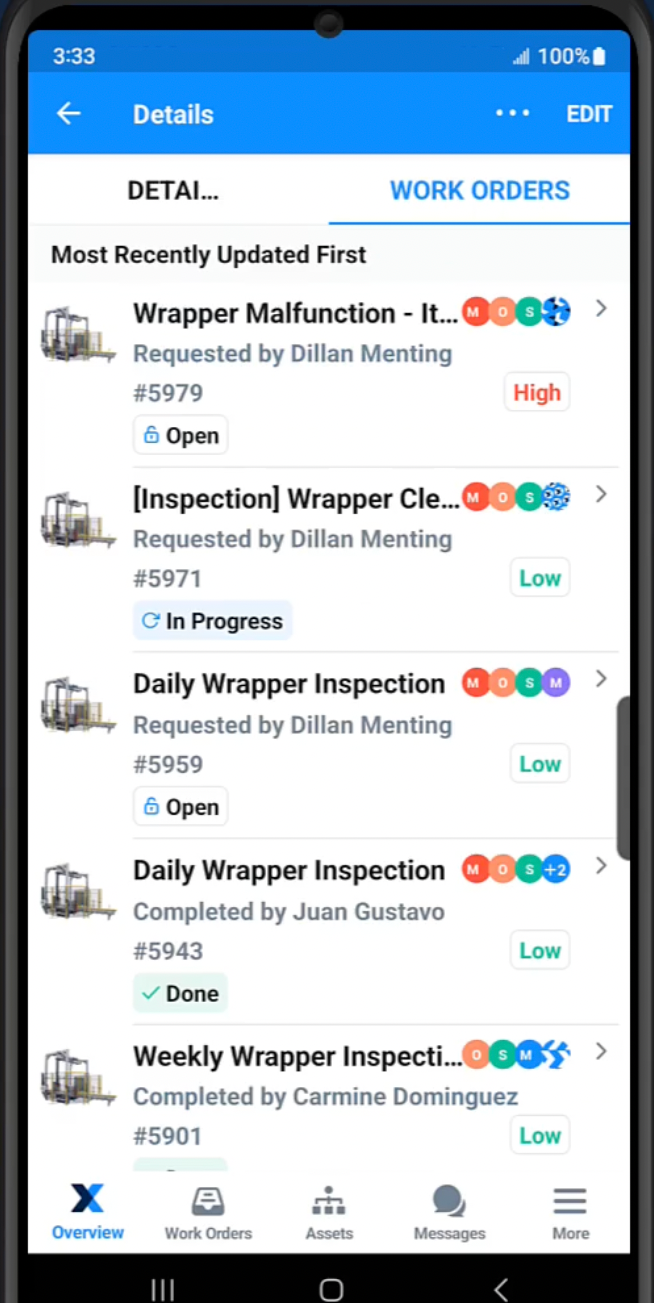Go back using the app bar arrow

(68, 114)
